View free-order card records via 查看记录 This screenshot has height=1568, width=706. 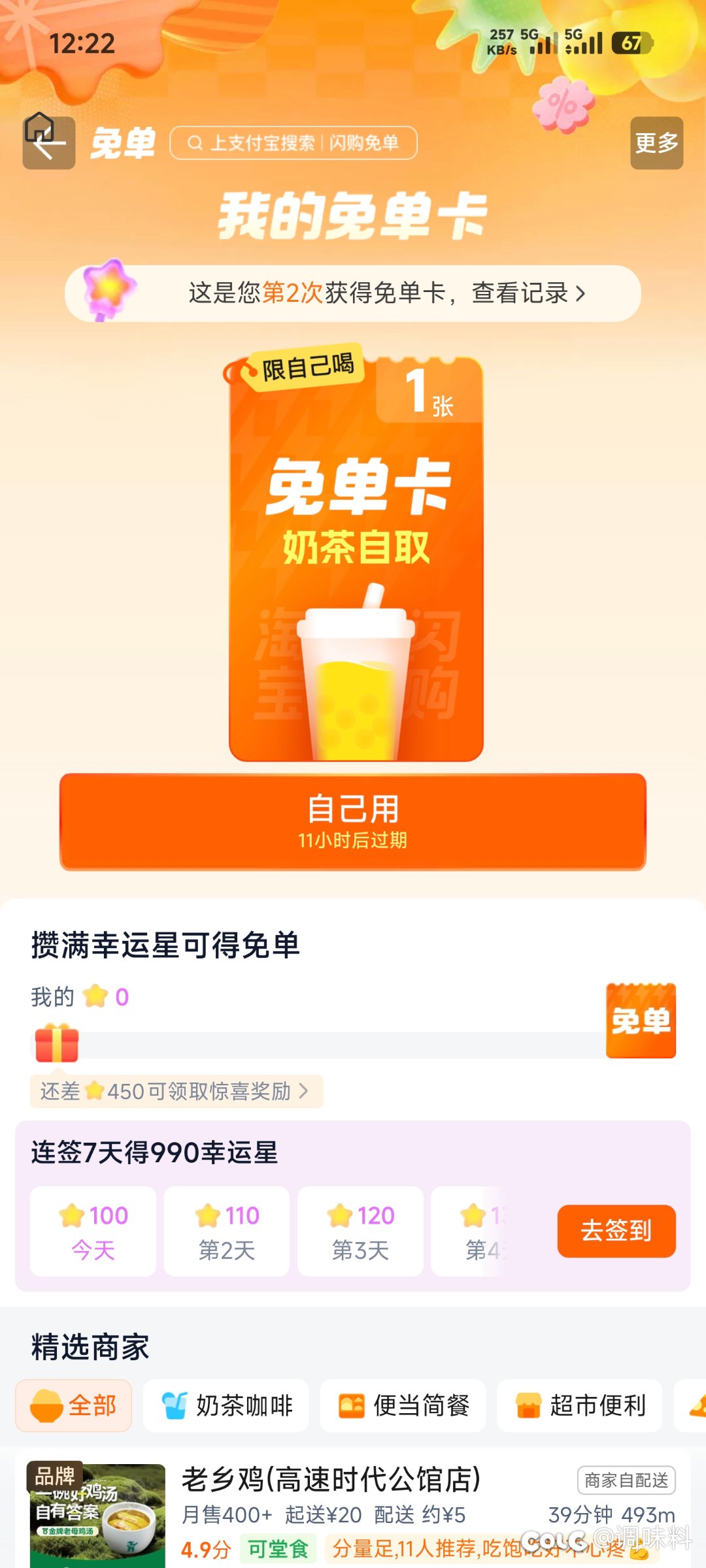[x=528, y=293]
